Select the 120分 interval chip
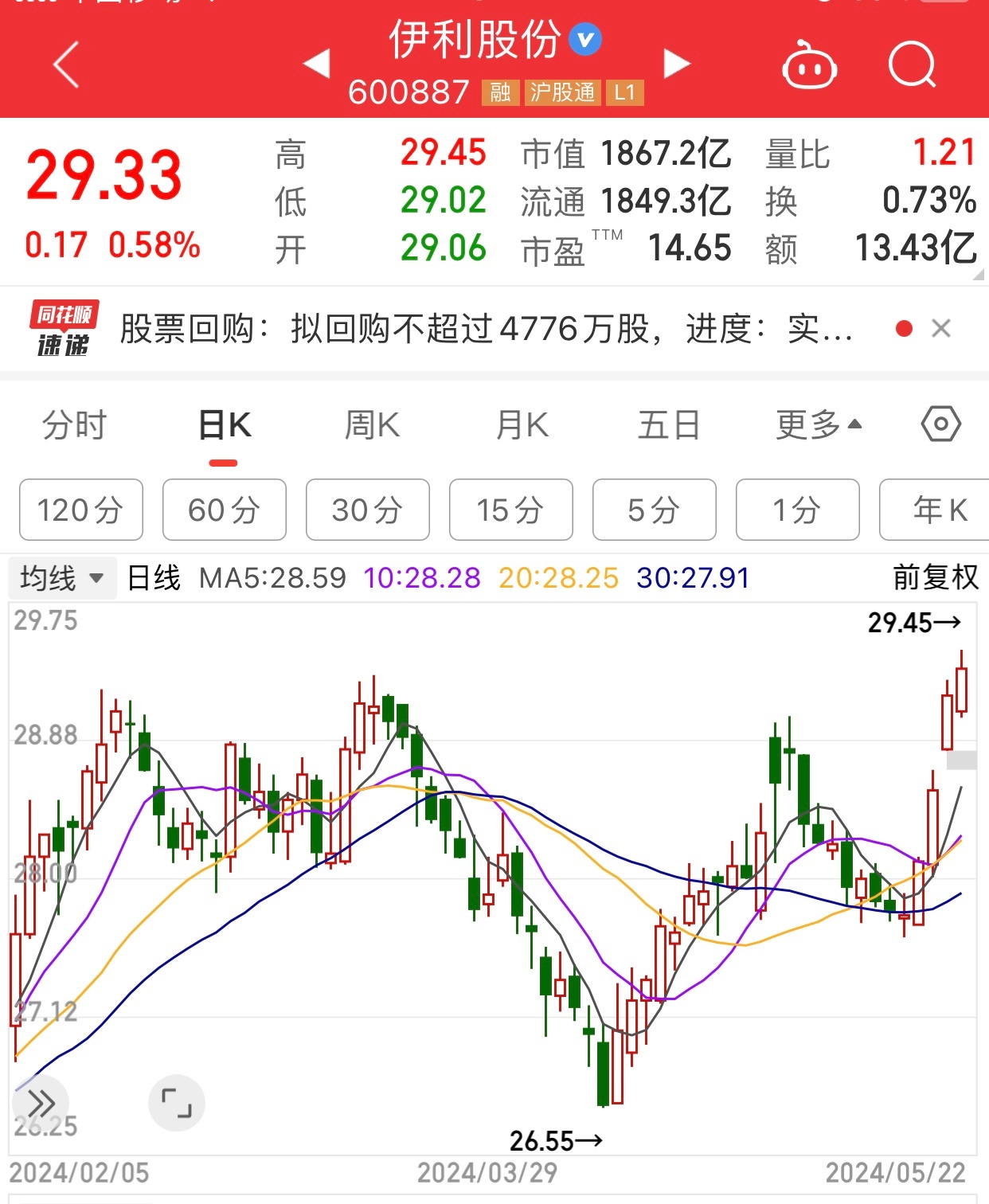This screenshot has height=1204, width=989. click(x=81, y=510)
